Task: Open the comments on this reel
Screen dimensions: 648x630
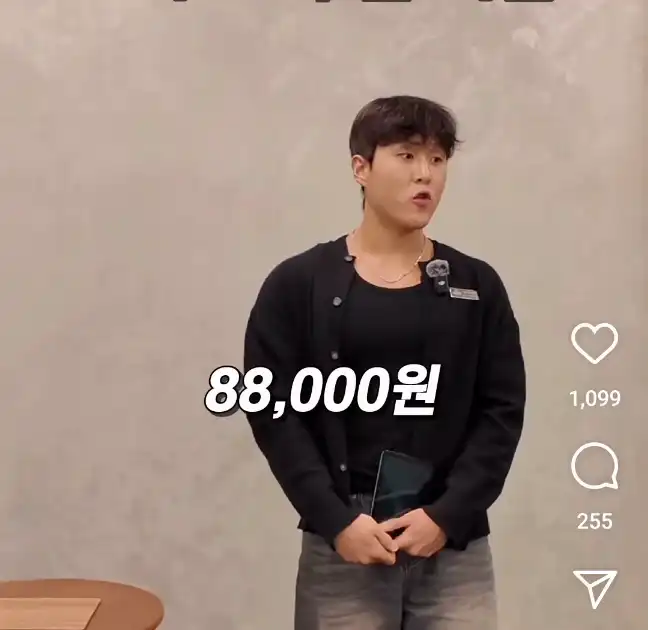Action: [x=594, y=467]
